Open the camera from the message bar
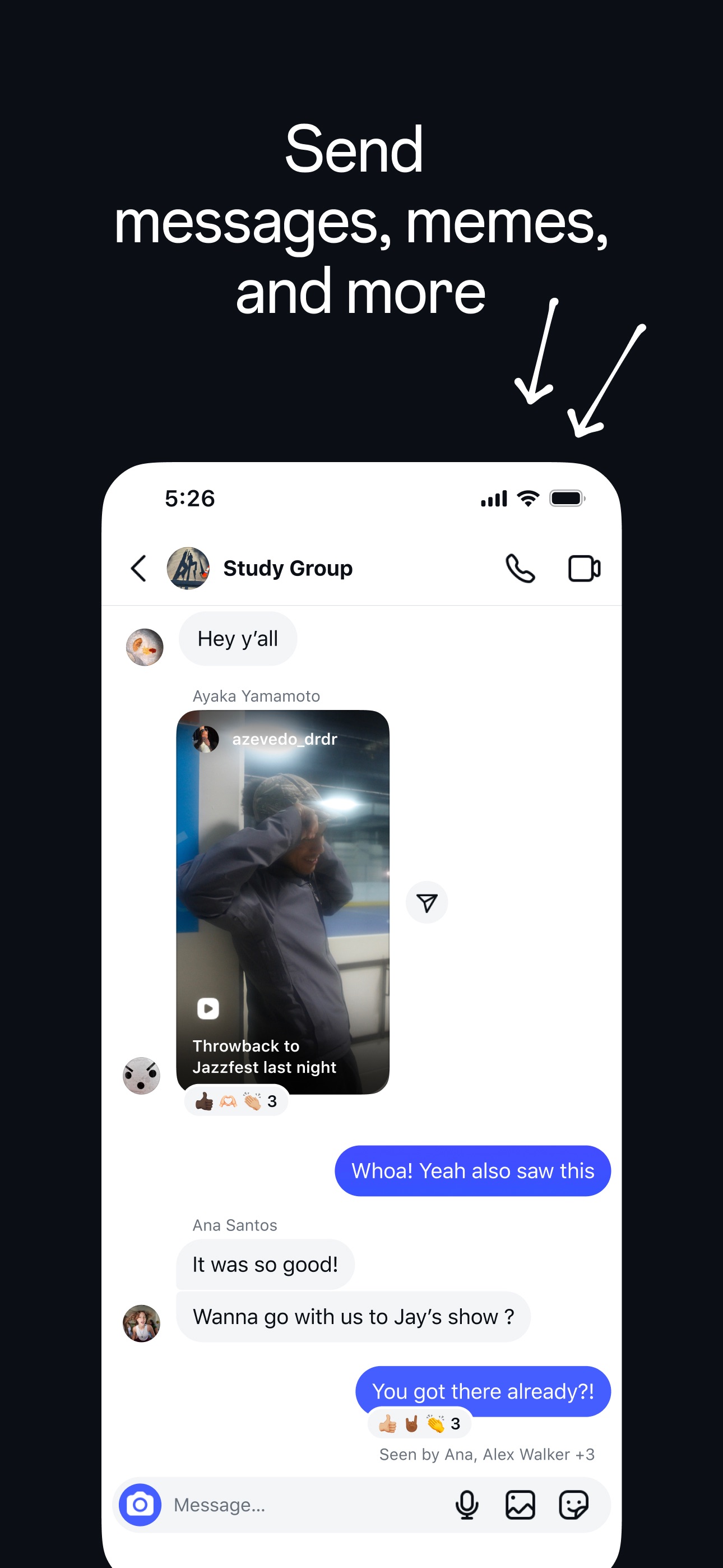 pyautogui.click(x=141, y=1505)
